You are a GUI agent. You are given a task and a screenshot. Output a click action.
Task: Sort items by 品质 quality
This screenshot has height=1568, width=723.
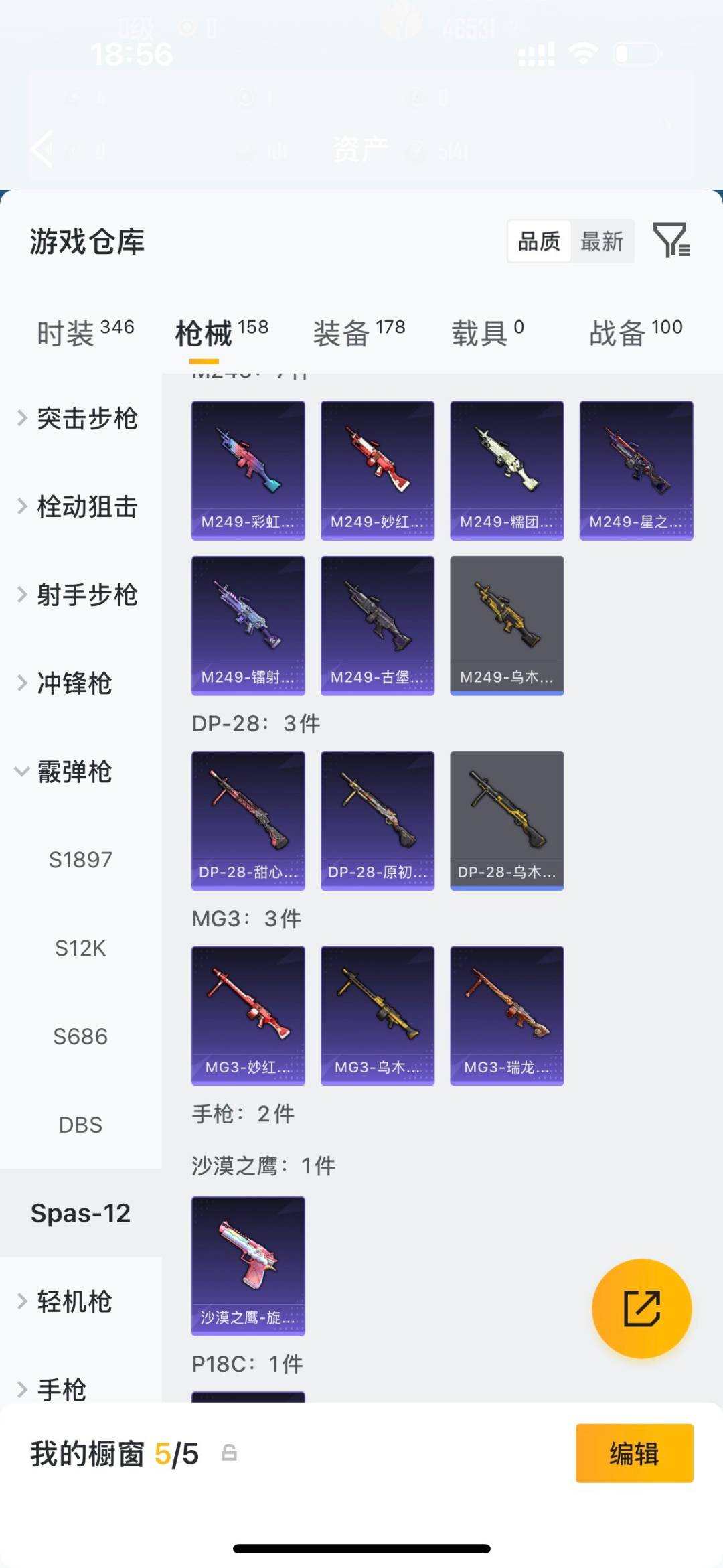coord(540,242)
